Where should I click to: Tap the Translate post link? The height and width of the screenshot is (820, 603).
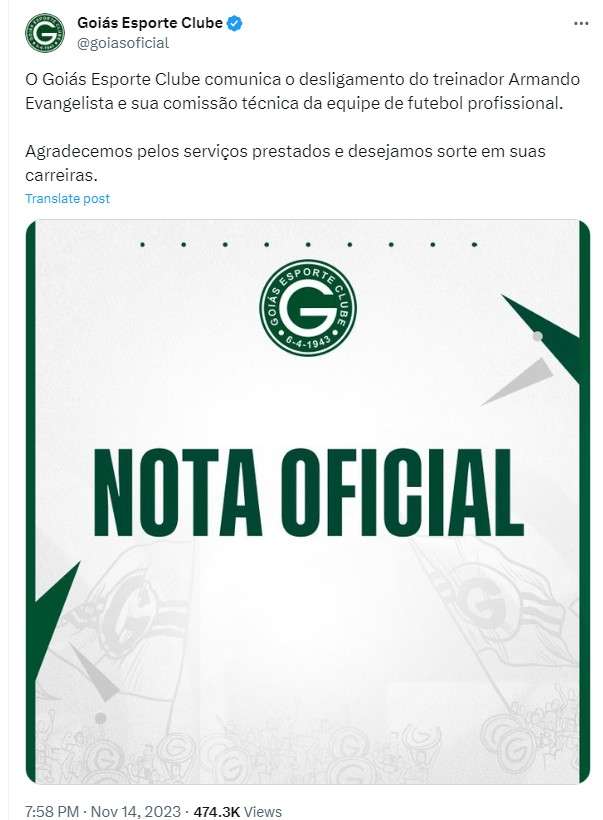pos(67,199)
